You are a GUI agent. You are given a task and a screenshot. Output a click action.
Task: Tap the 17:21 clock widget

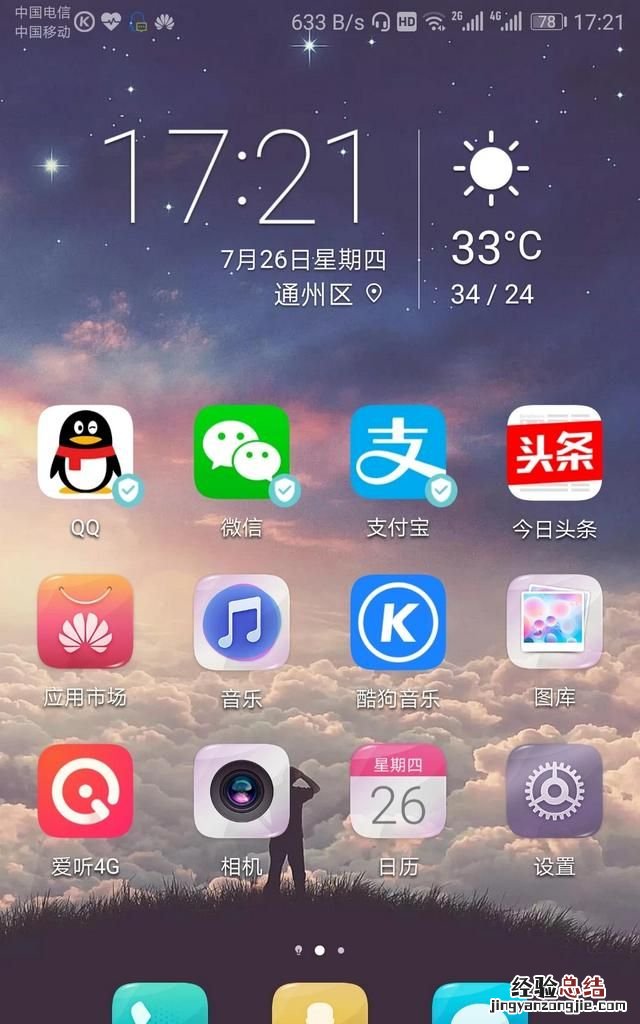pos(235,177)
